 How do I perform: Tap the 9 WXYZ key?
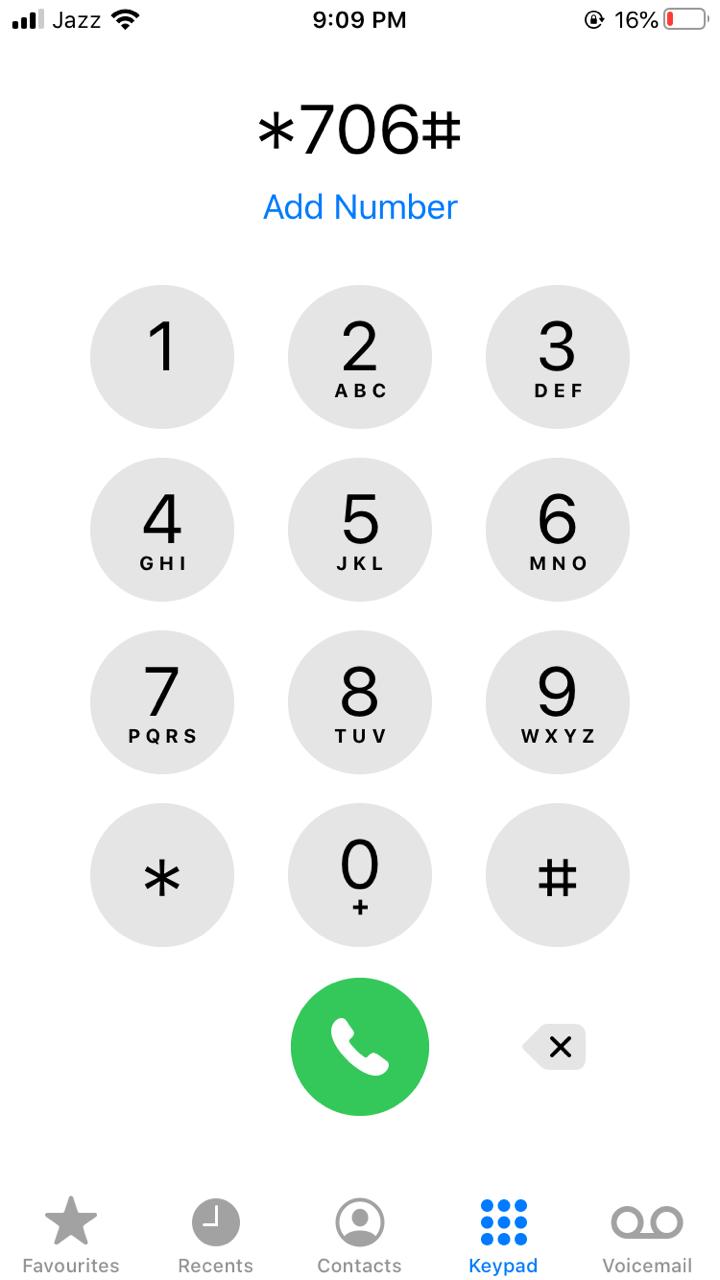pyautogui.click(x=558, y=703)
